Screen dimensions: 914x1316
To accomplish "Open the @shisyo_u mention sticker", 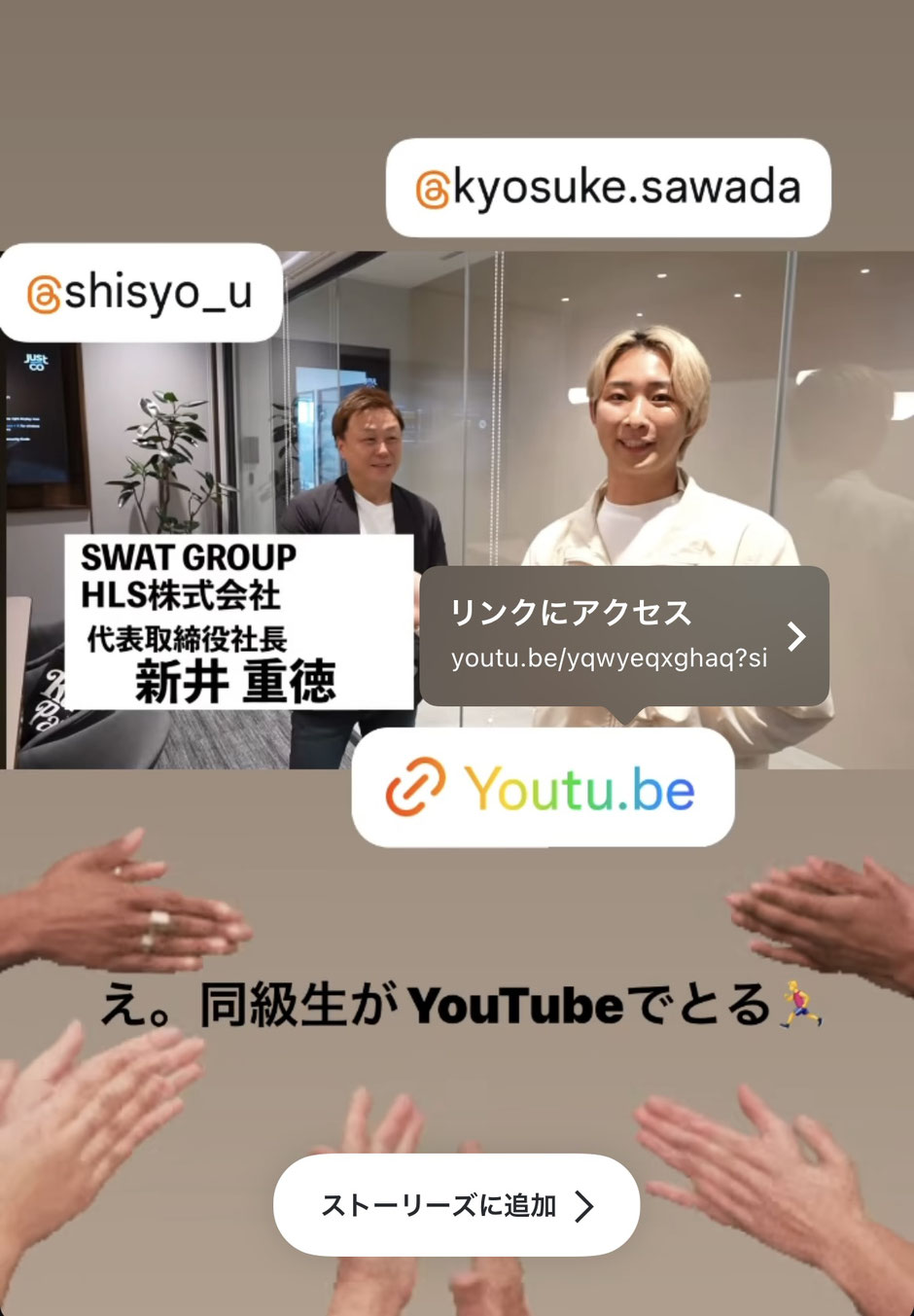I will pos(141,293).
